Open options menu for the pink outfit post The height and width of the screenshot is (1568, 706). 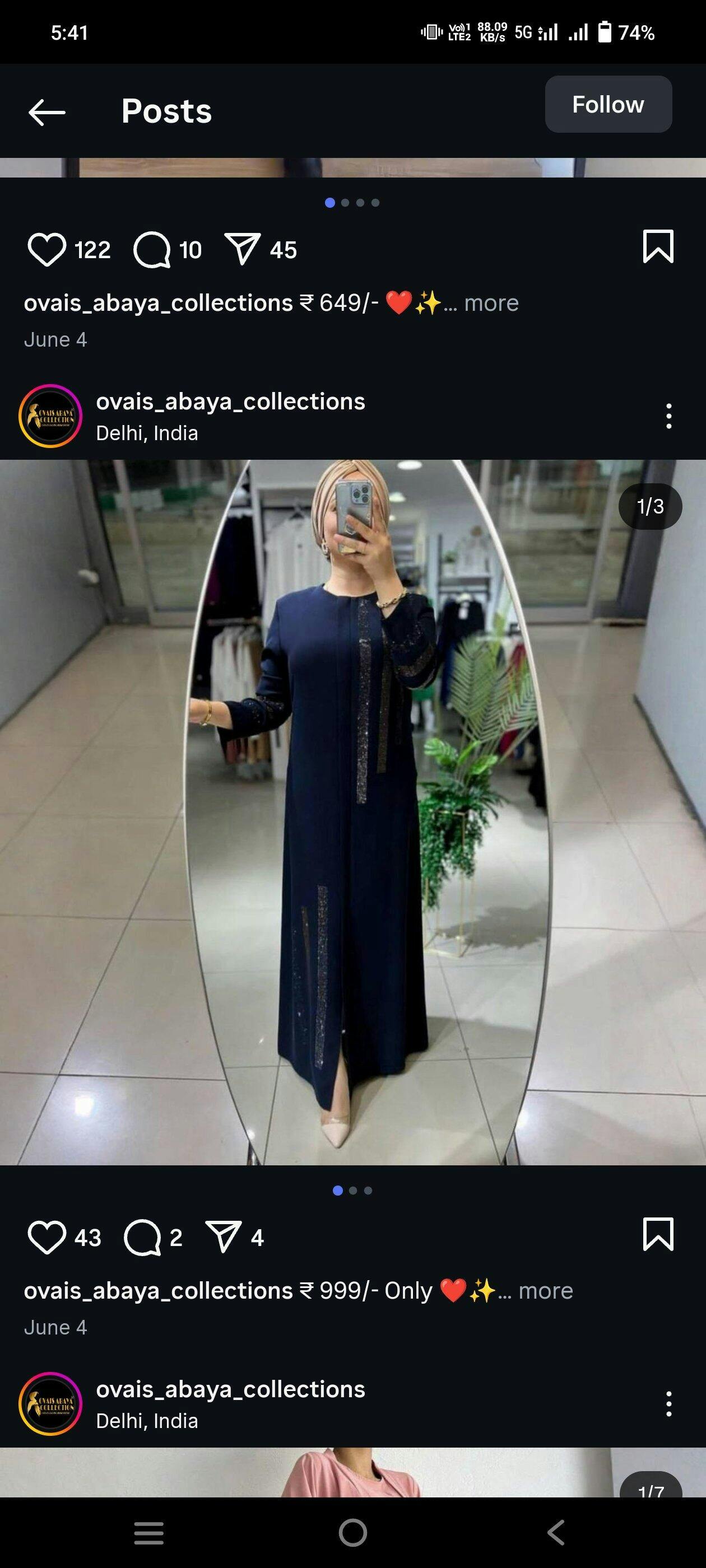click(669, 1404)
